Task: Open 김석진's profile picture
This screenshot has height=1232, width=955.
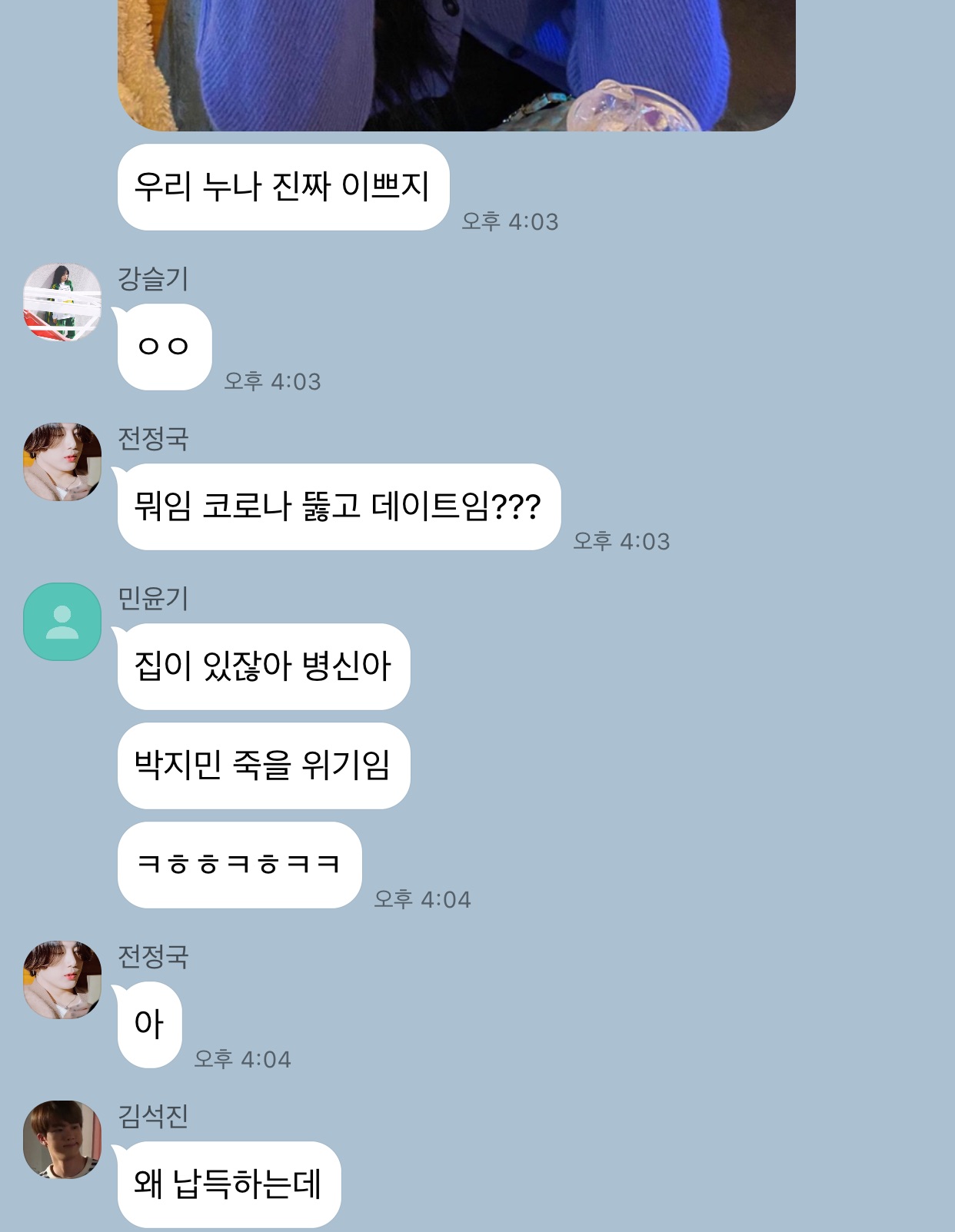Action: tap(62, 1139)
